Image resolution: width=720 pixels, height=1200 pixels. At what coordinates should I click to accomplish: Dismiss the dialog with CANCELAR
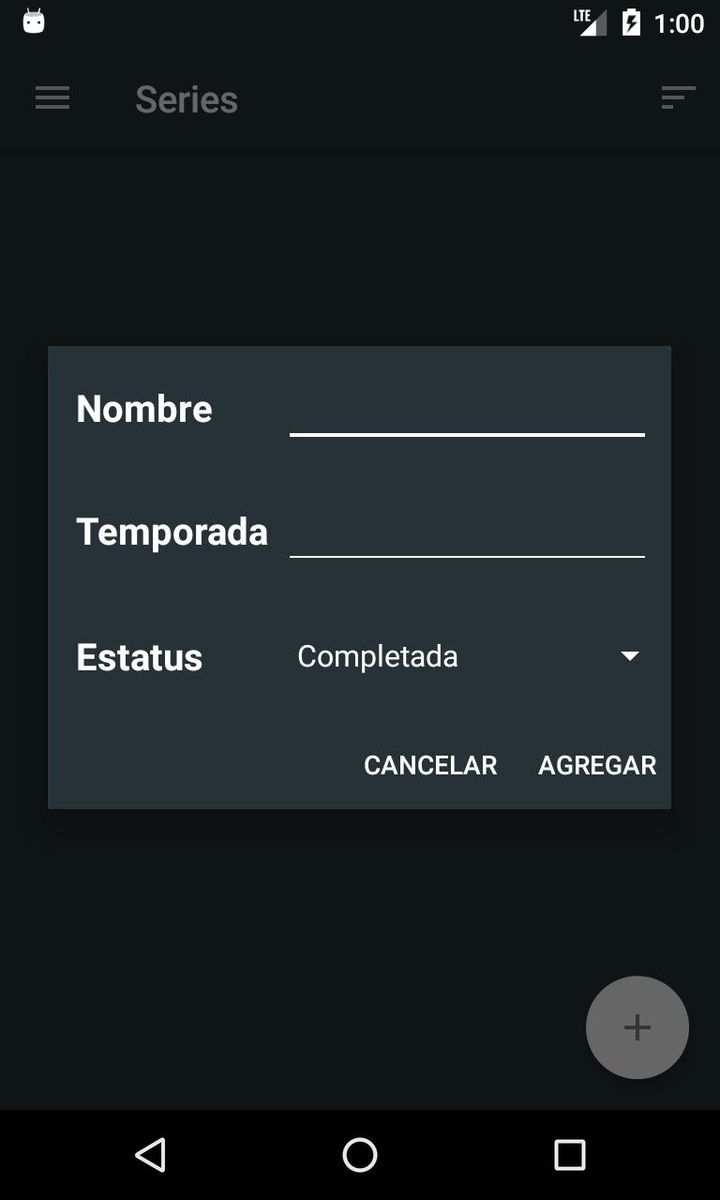430,765
